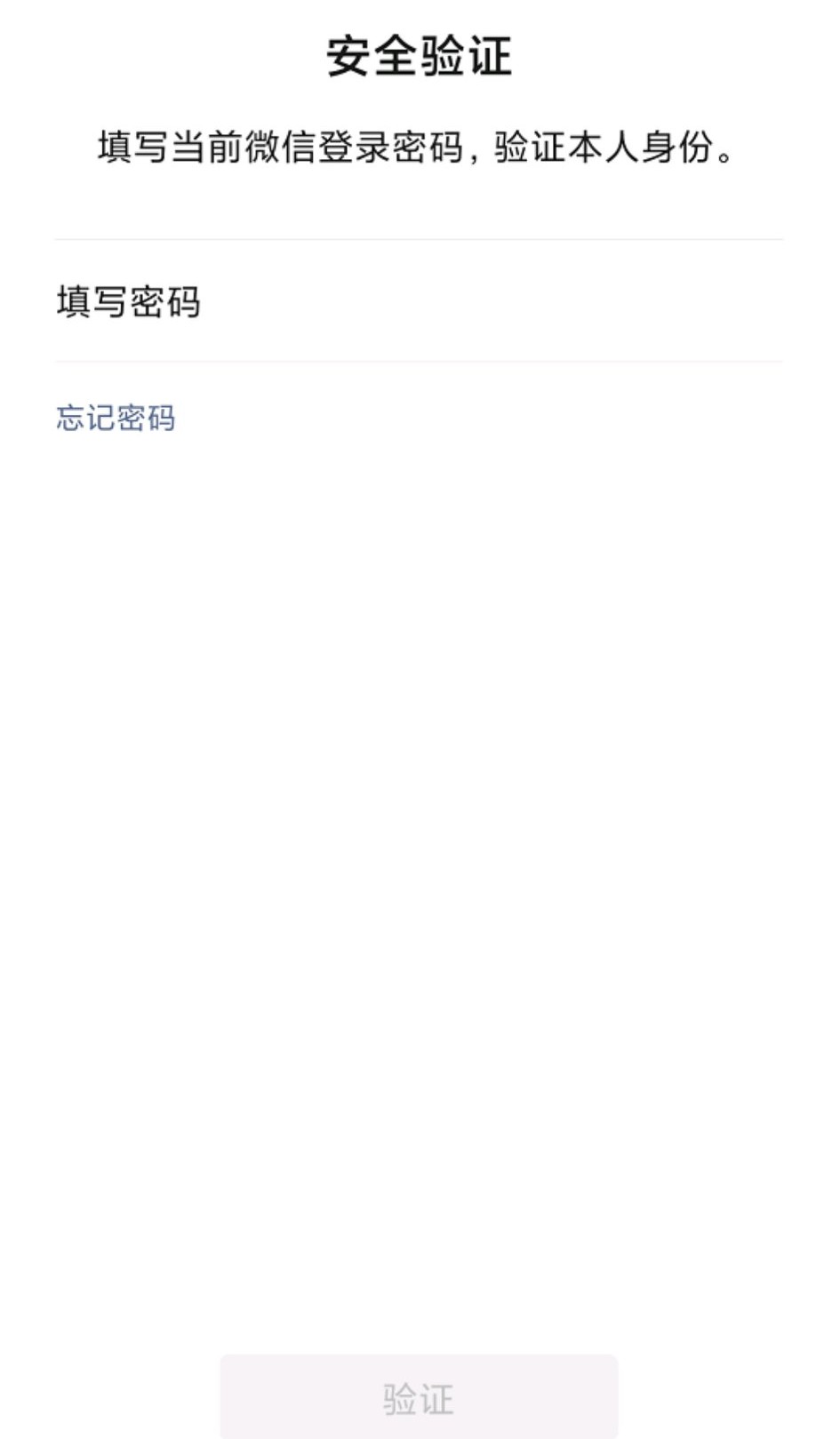840x1439 pixels.
Task: Click the instruction text about WeChat password
Action: coord(420,149)
